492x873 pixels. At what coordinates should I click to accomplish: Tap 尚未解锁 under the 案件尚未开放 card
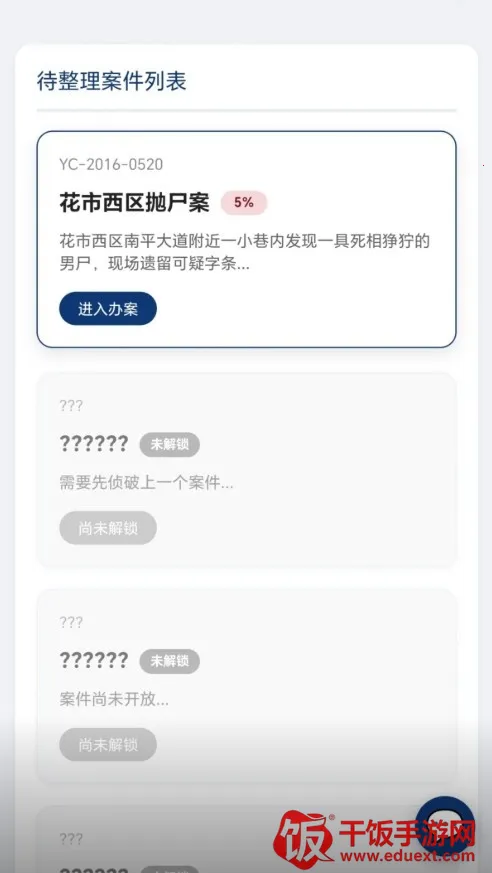coord(108,744)
